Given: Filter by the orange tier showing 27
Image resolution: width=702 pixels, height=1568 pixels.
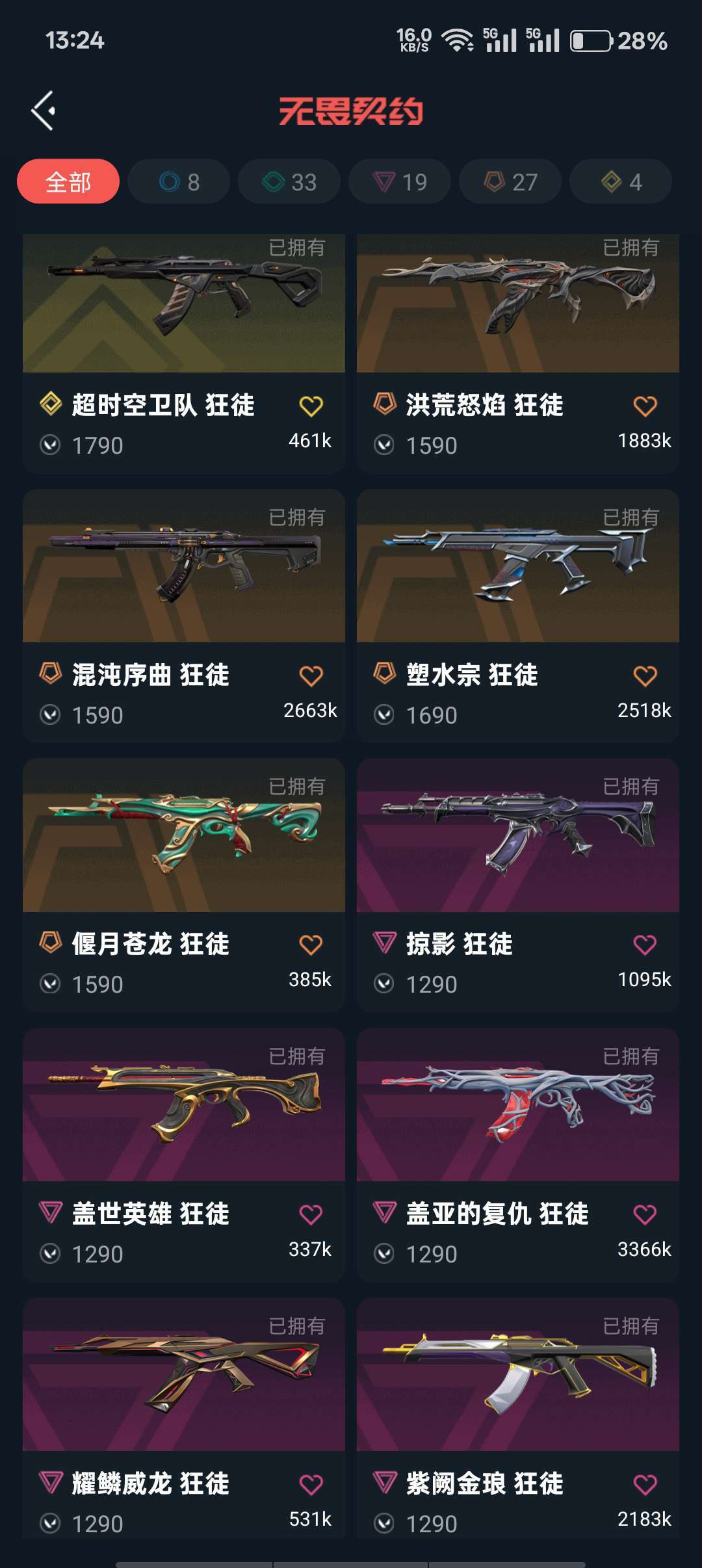Looking at the screenshot, I should [510, 181].
